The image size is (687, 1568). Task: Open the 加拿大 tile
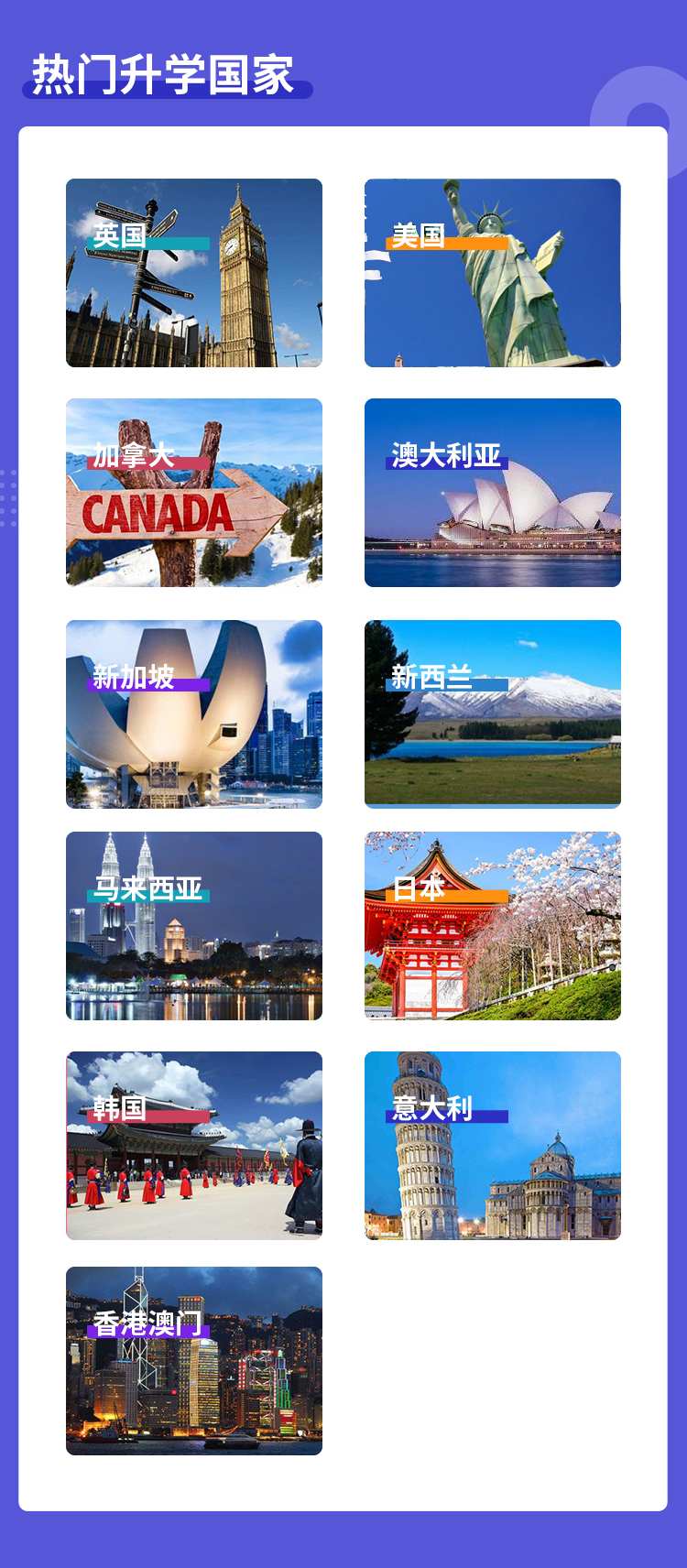click(194, 493)
